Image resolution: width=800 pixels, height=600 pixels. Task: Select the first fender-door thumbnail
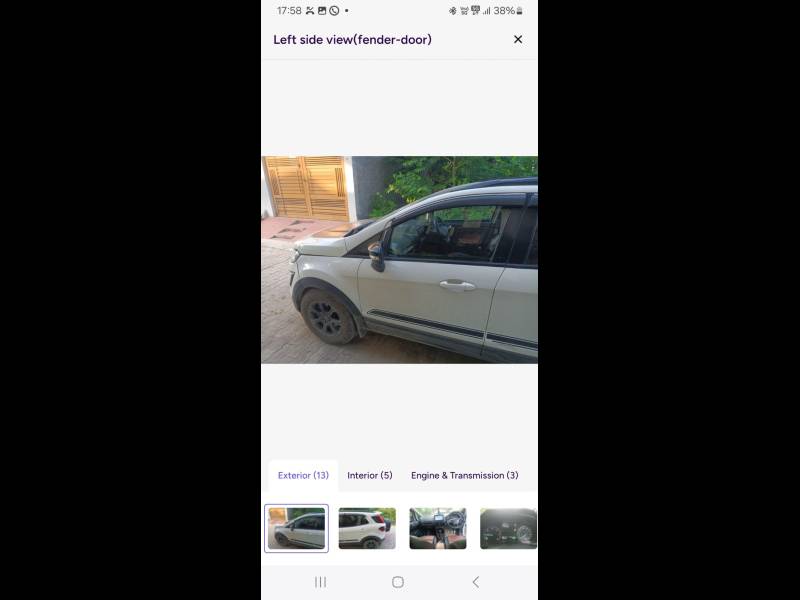(296, 528)
